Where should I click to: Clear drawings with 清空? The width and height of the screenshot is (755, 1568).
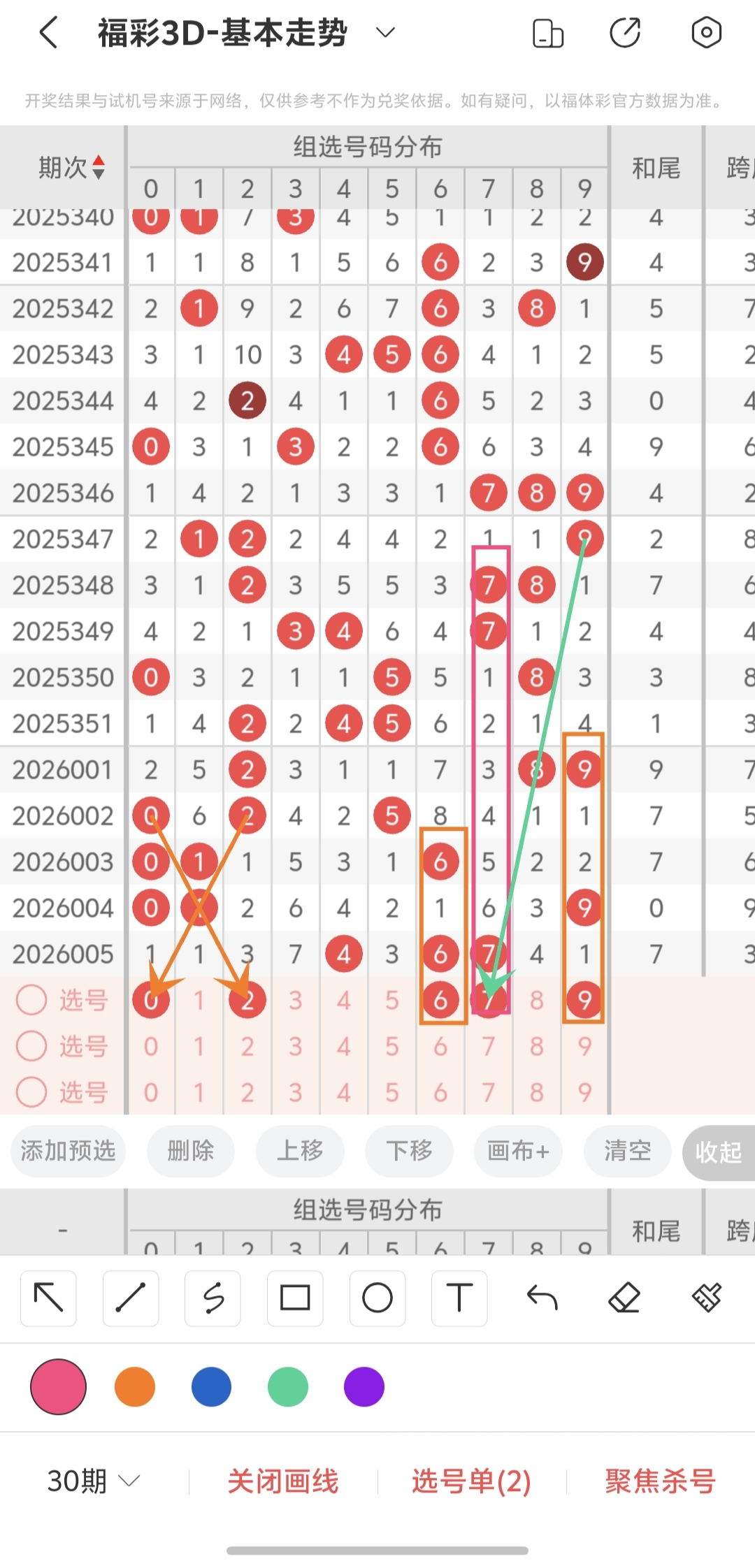pos(627,1151)
